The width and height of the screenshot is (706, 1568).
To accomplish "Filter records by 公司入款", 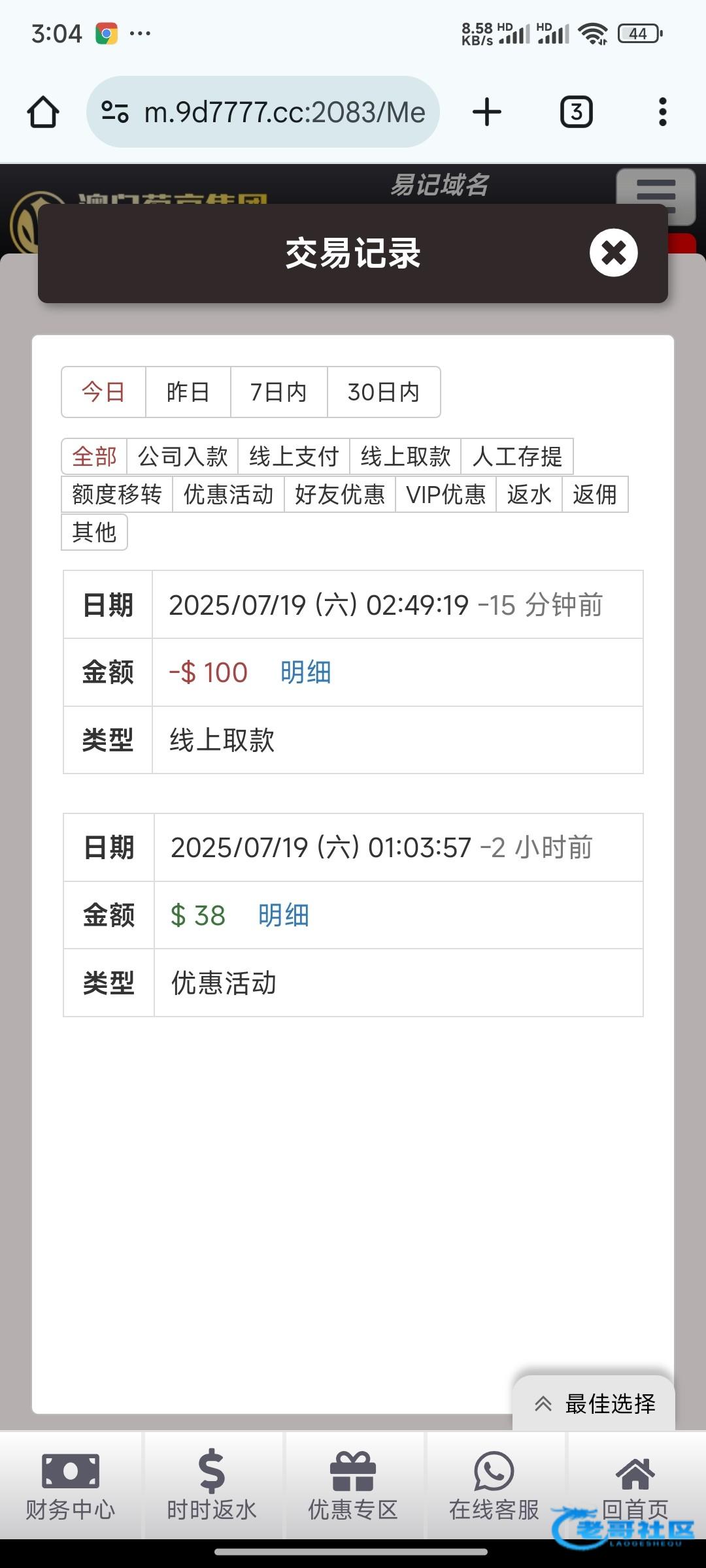I will pos(183,456).
